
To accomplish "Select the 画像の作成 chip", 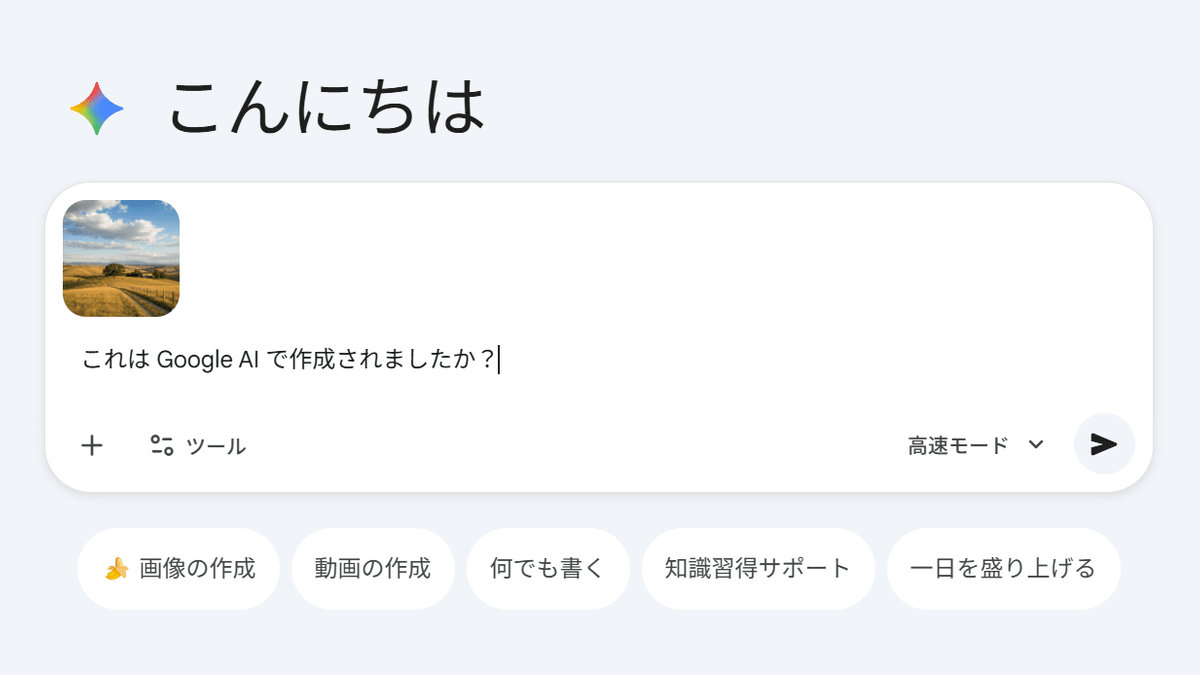I will [179, 569].
